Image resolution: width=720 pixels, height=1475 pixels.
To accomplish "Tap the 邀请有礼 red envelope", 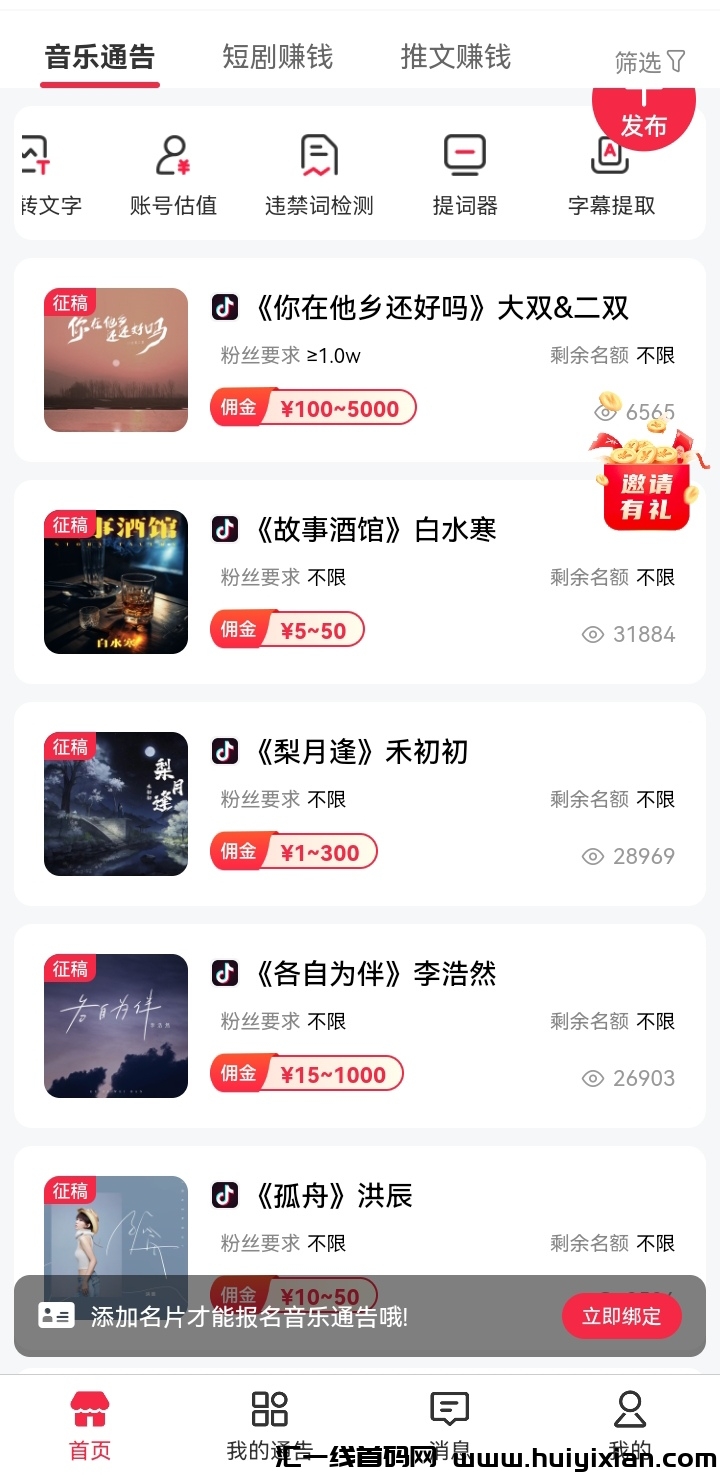I will pos(645,480).
